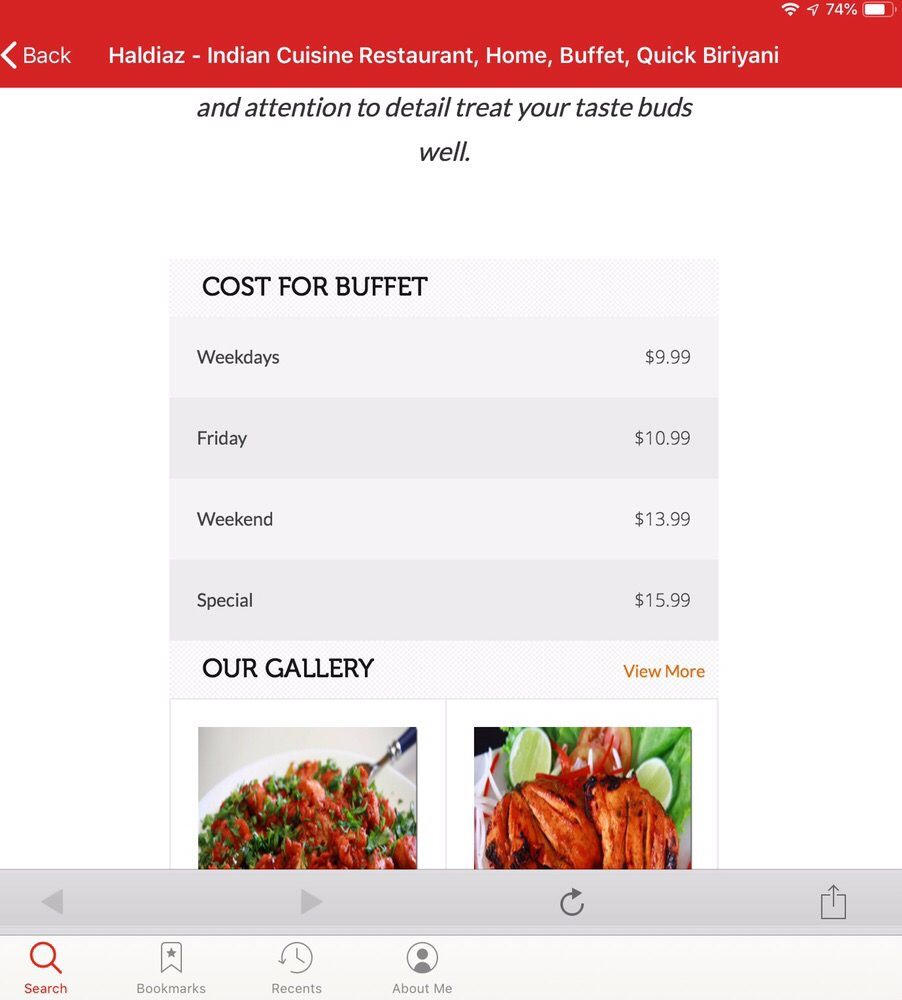Navigate back in the web browser toolbar
This screenshot has height=1000, width=902.
tap(52, 903)
